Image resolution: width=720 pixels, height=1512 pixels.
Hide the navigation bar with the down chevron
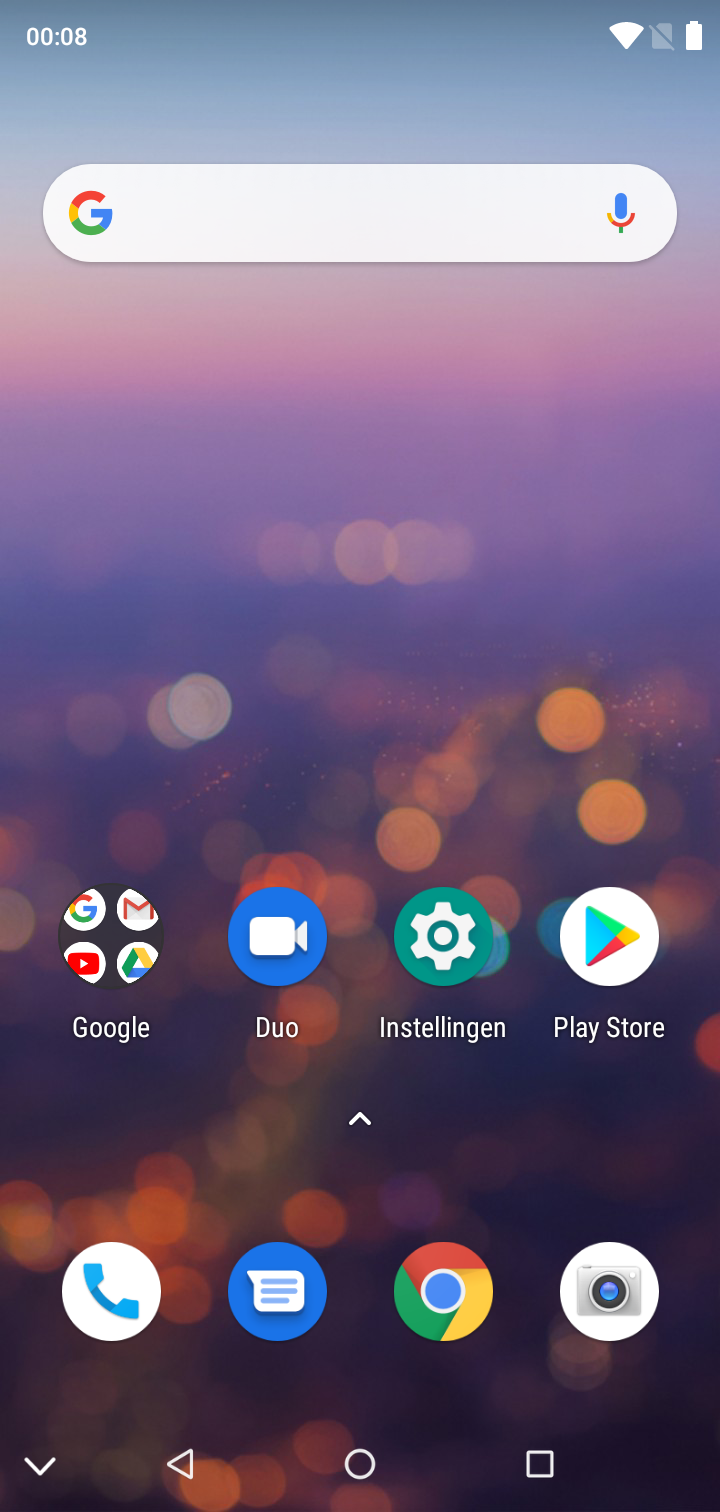coord(40,1466)
